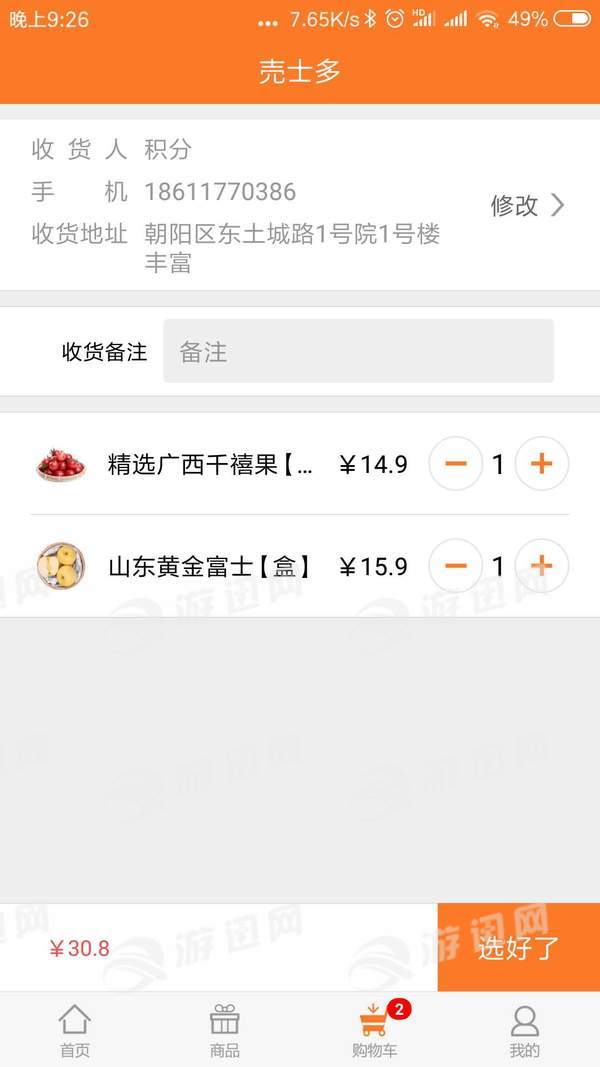
Task: Select the 购物车 tab
Action: pos(375,1030)
